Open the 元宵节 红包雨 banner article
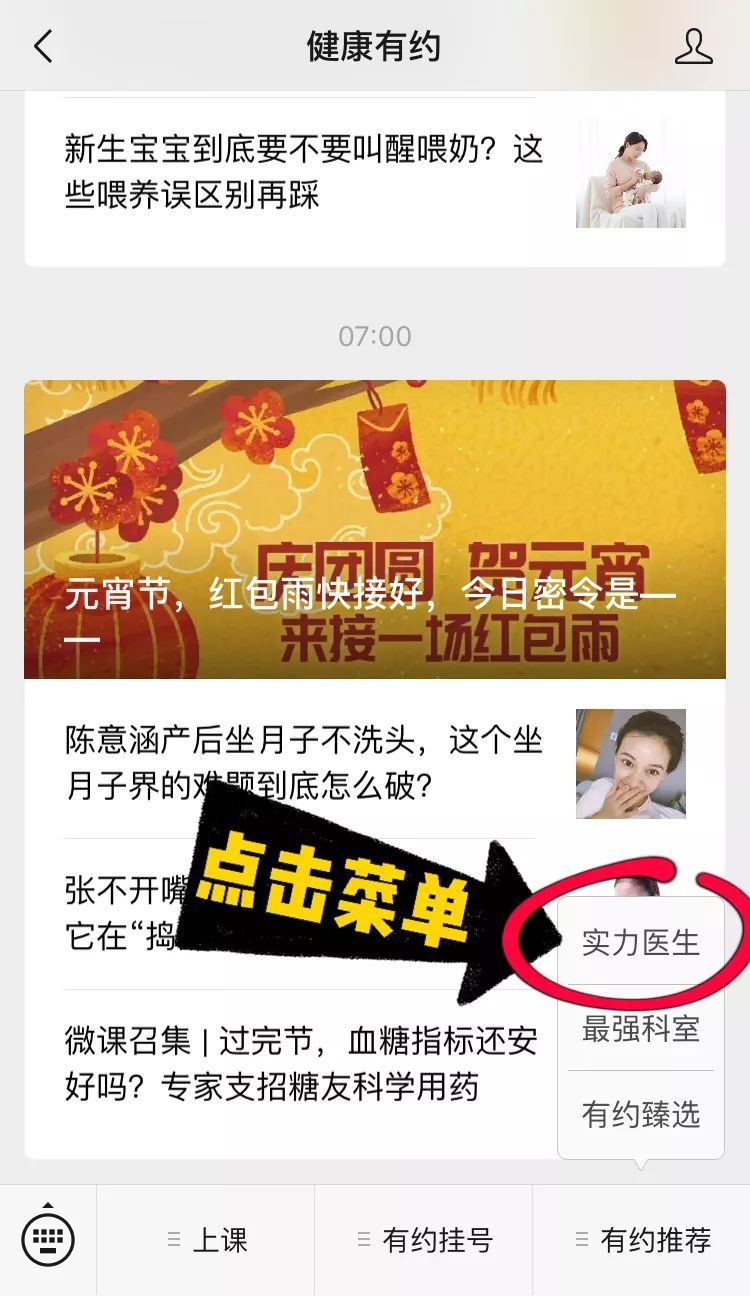This screenshot has height=1296, width=750. click(x=375, y=529)
